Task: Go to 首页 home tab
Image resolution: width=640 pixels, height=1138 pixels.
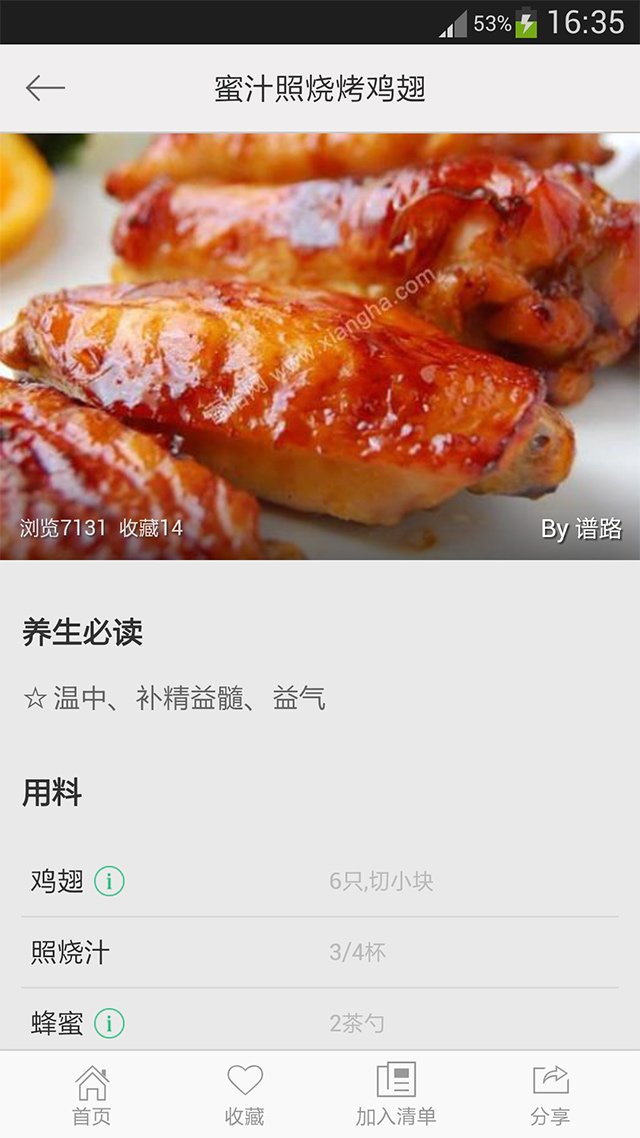Action: [x=91, y=1095]
